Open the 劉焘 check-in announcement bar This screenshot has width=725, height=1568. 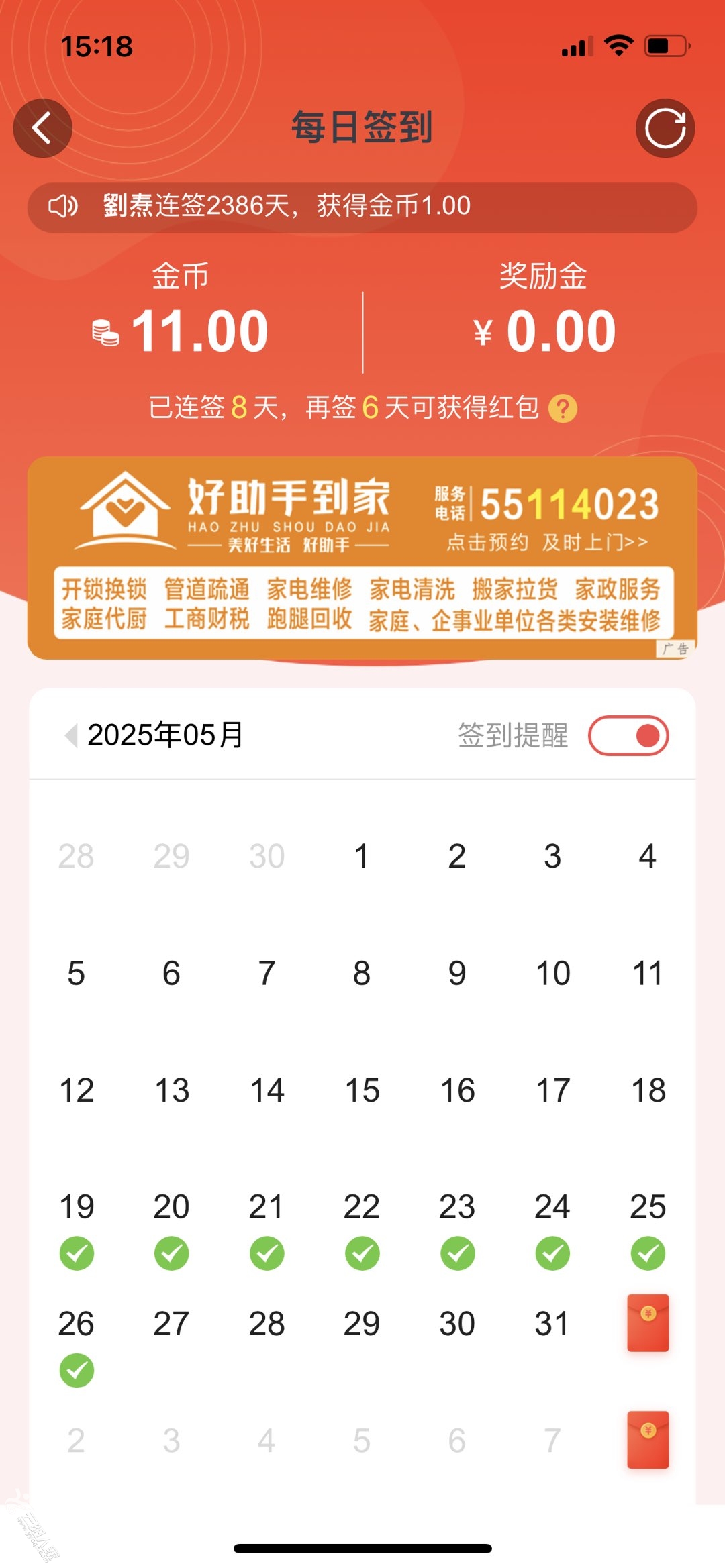point(362,207)
